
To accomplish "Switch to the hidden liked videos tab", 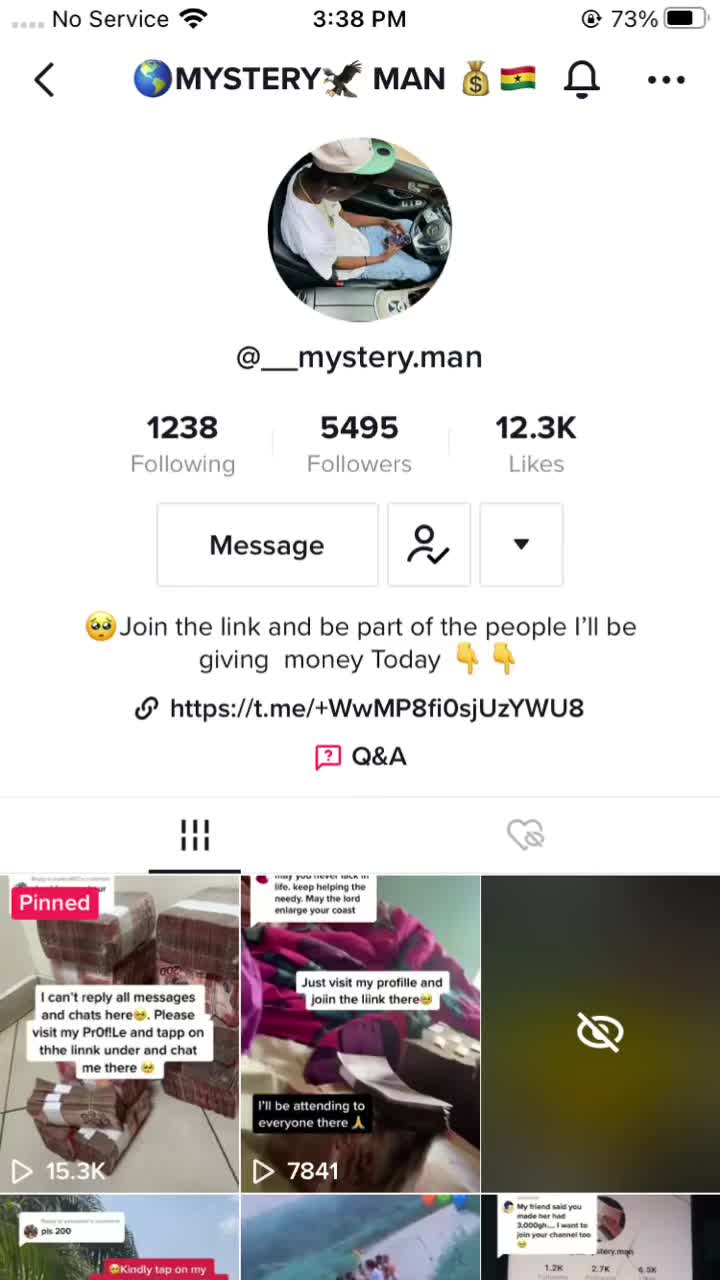I will pos(525,835).
